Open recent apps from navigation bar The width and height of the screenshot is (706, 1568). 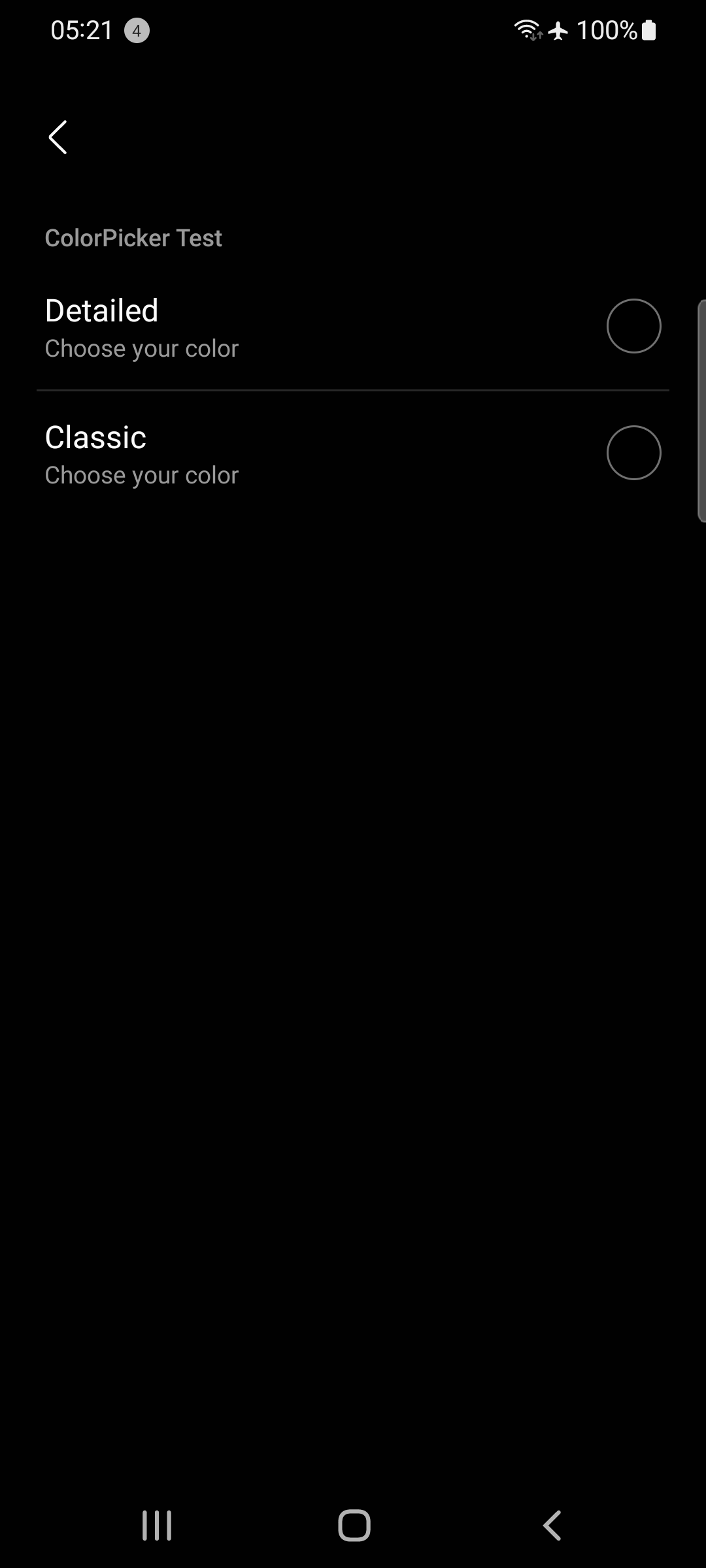[157, 1526]
